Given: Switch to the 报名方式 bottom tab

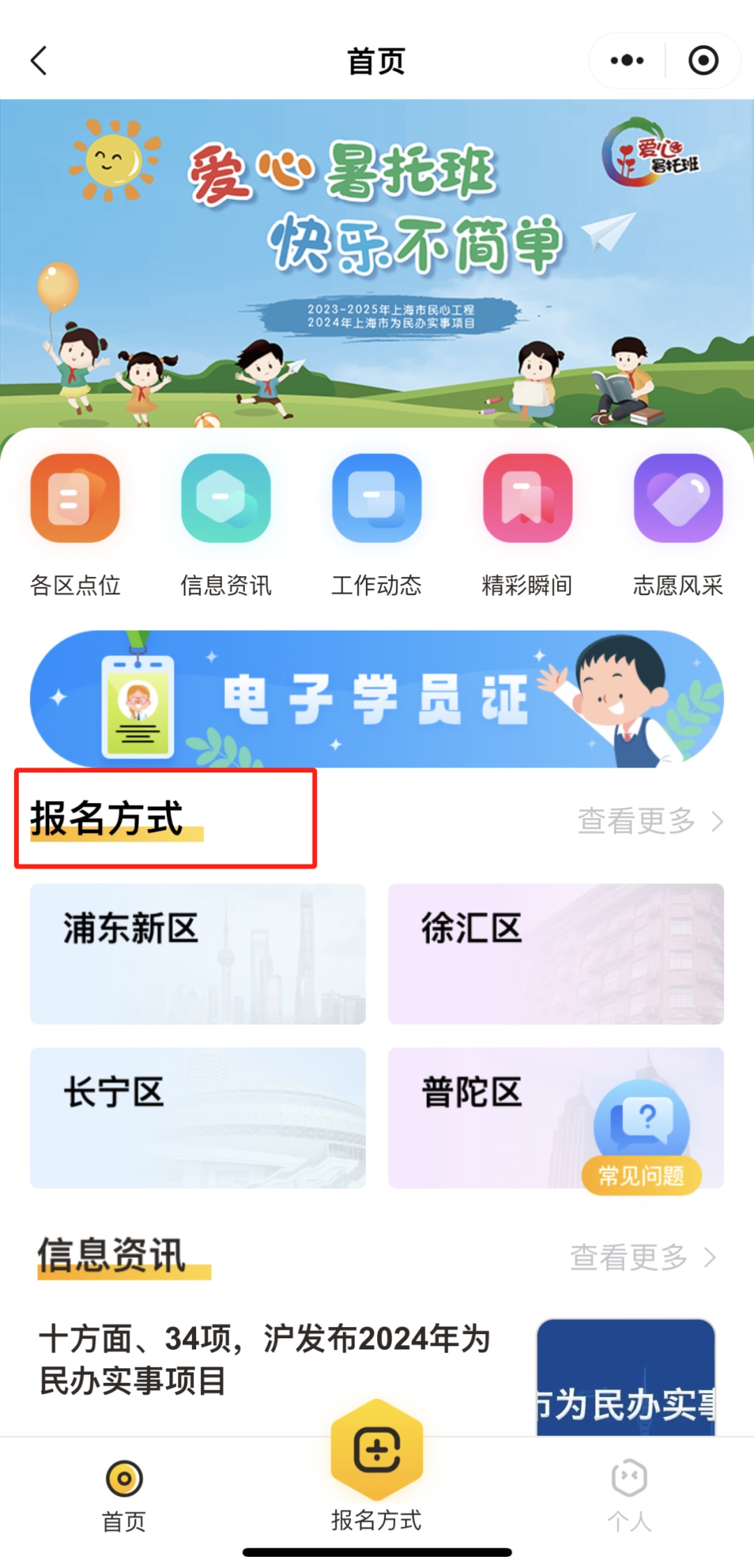Looking at the screenshot, I should pyautogui.click(x=376, y=1467).
